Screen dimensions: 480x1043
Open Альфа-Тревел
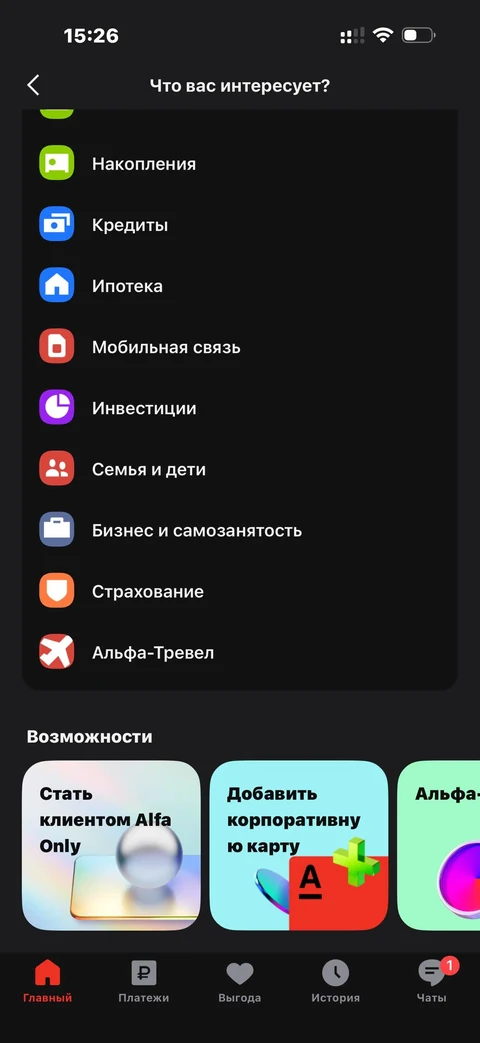point(240,653)
